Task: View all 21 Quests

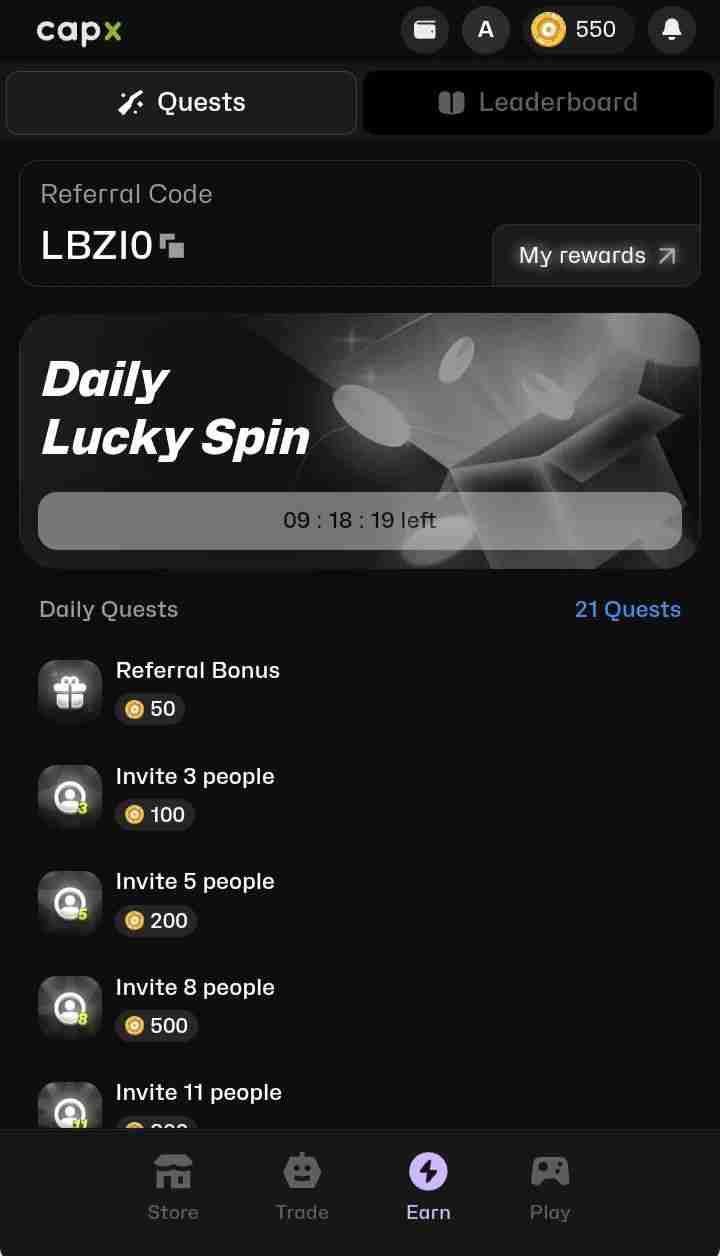Action: point(627,610)
